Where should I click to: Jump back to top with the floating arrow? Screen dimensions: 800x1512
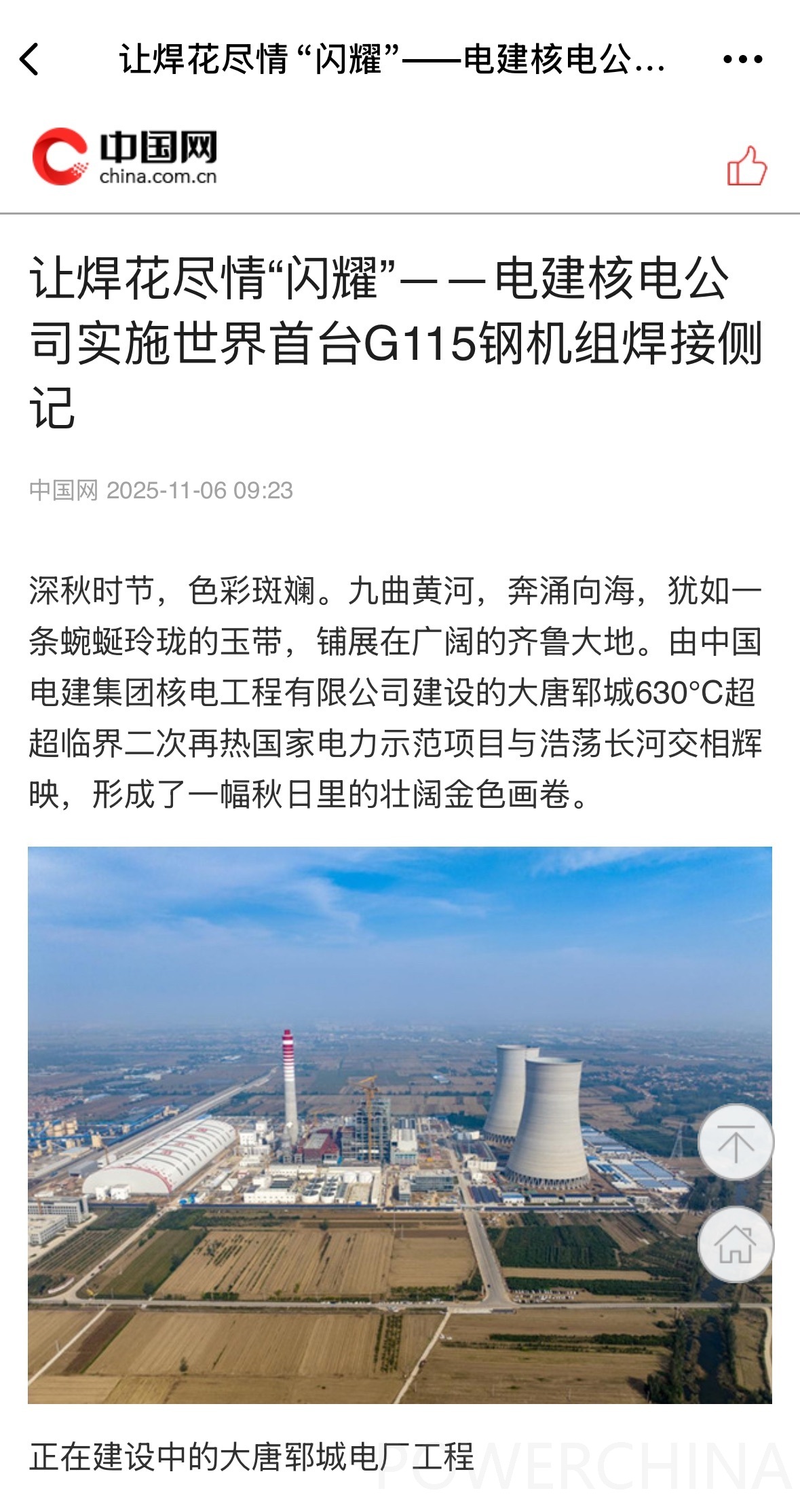pos(736,1143)
